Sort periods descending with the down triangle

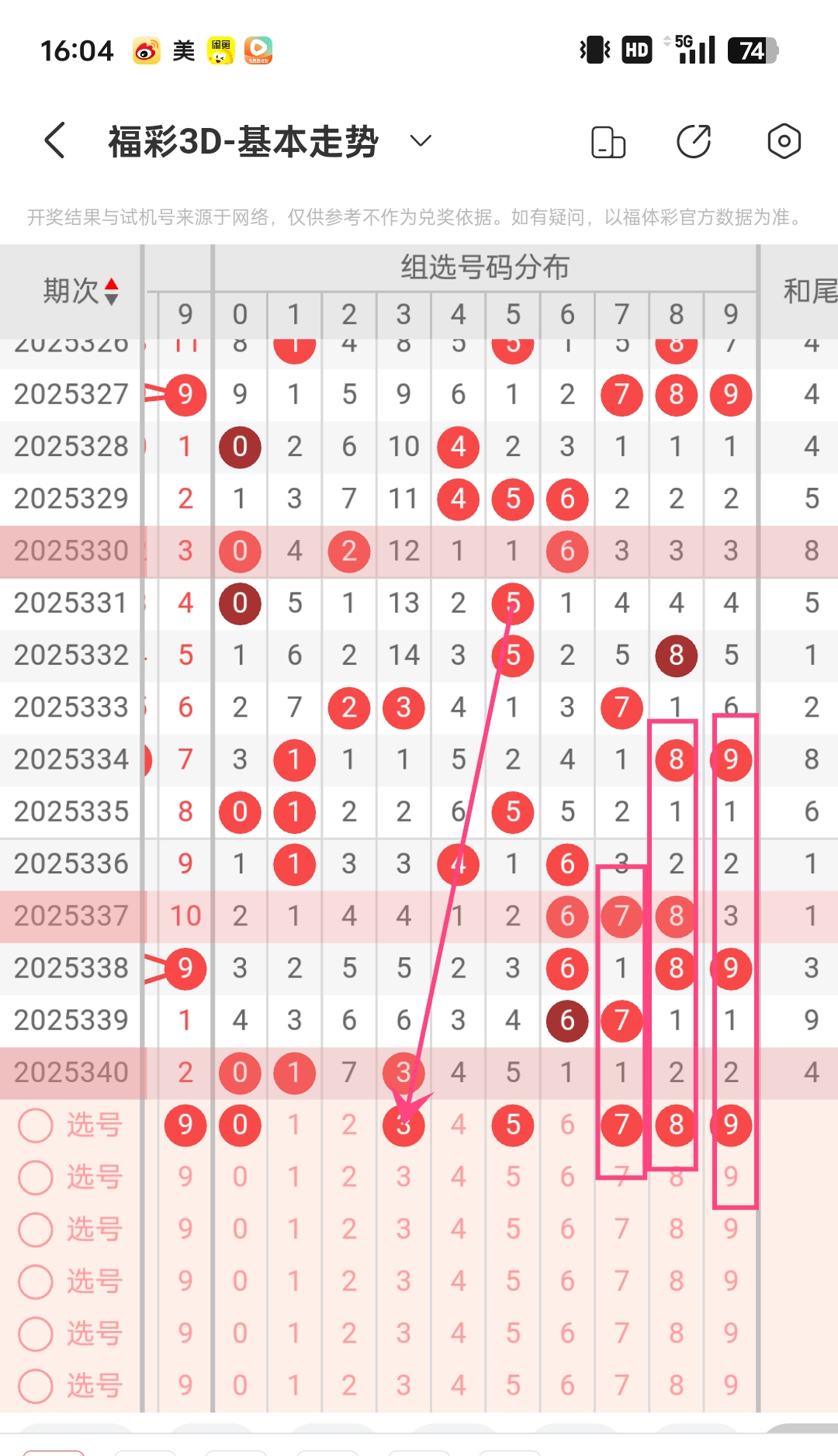coord(111,297)
